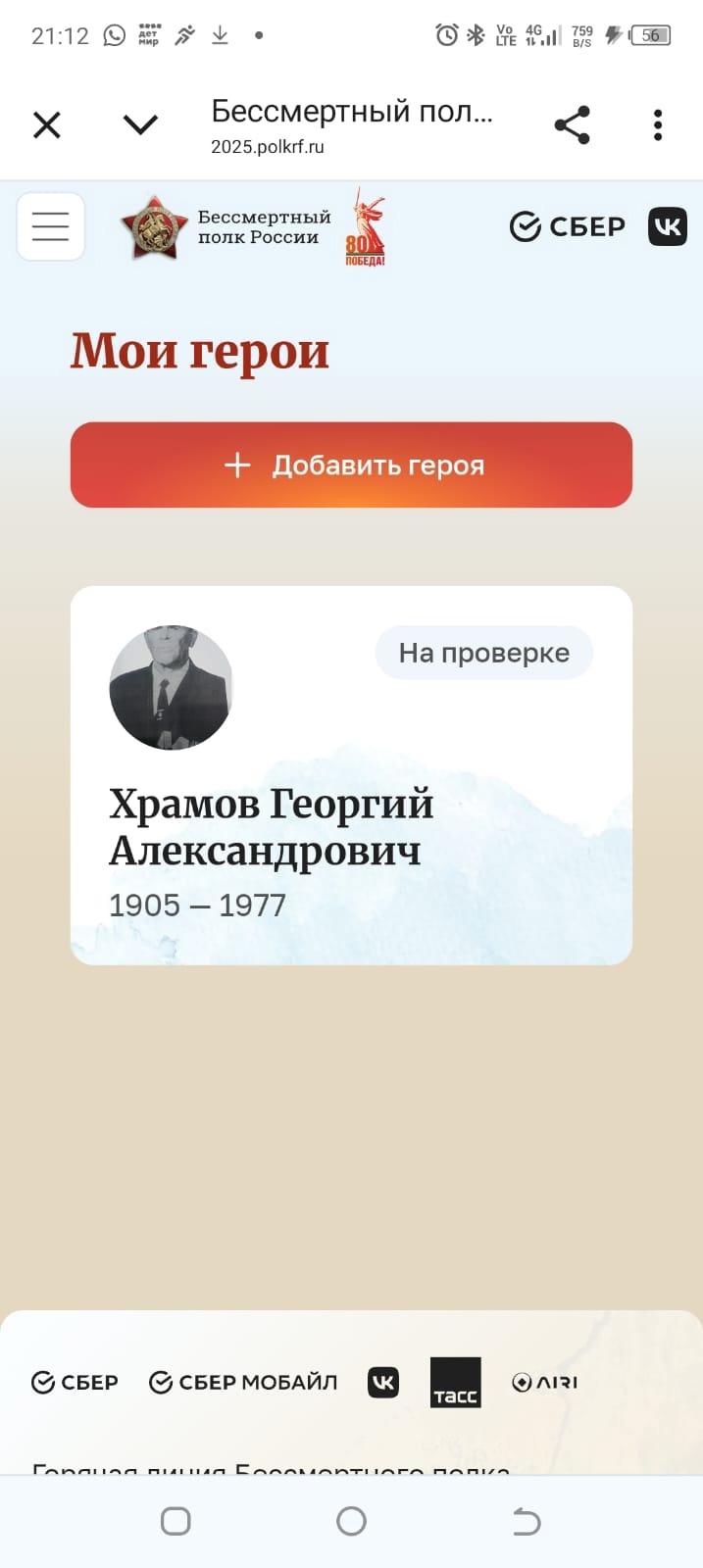Open the СБЕР МОБАЙЛ partner link
Screen dimensions: 703x1568
point(243,1382)
